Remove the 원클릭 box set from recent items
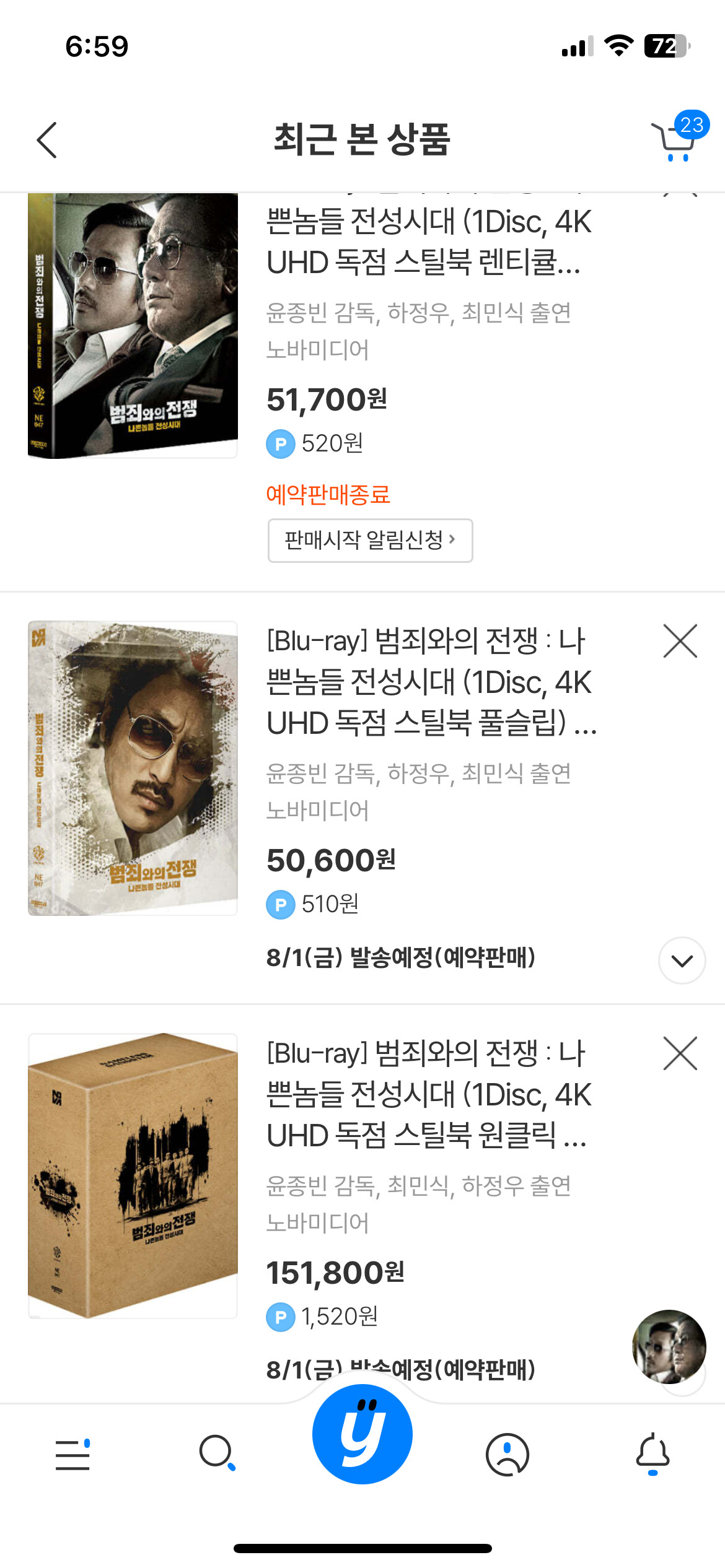The height and width of the screenshot is (1568, 725). pos(680,1053)
